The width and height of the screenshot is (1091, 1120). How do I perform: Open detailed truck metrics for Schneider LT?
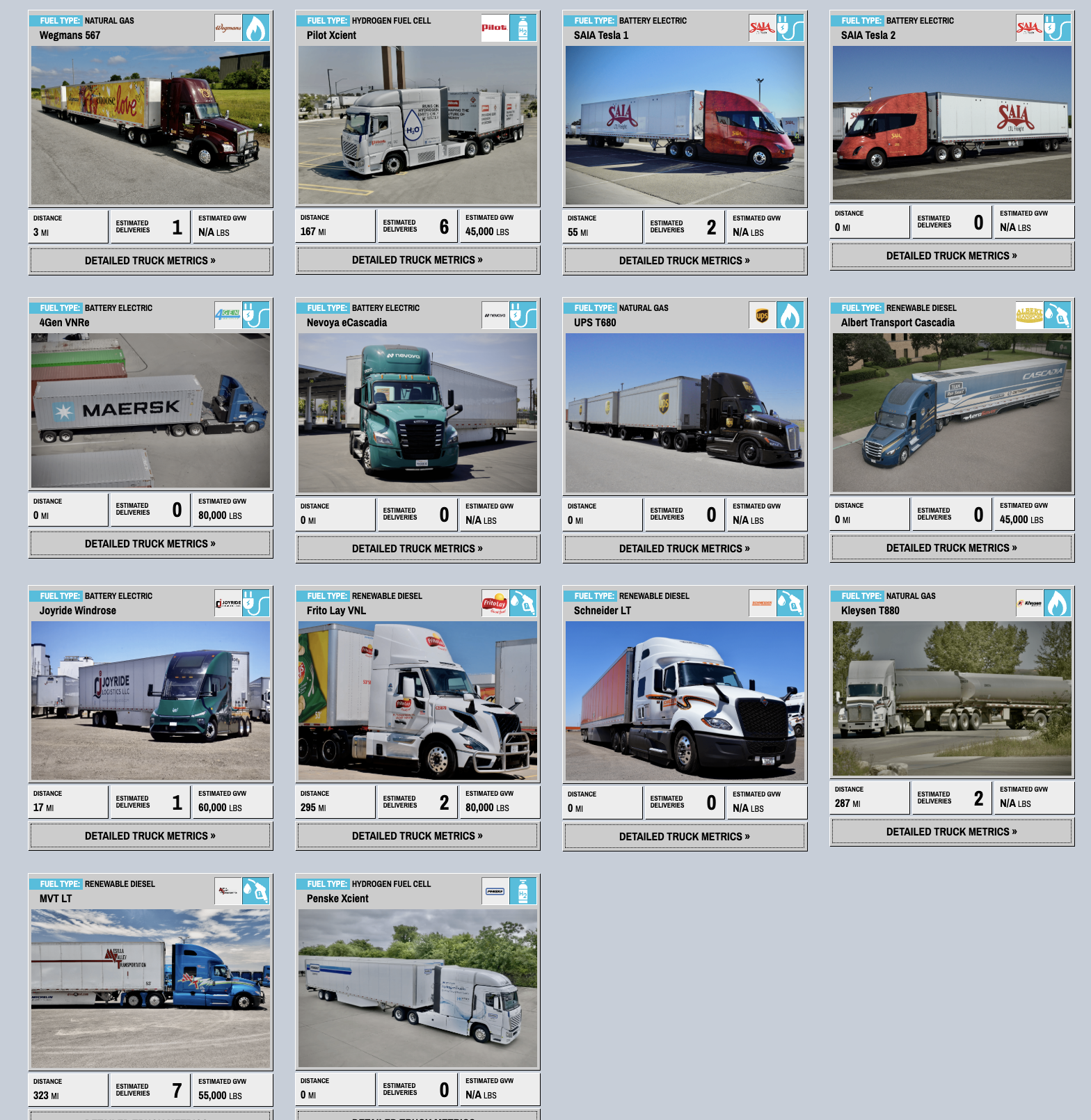coord(685,837)
